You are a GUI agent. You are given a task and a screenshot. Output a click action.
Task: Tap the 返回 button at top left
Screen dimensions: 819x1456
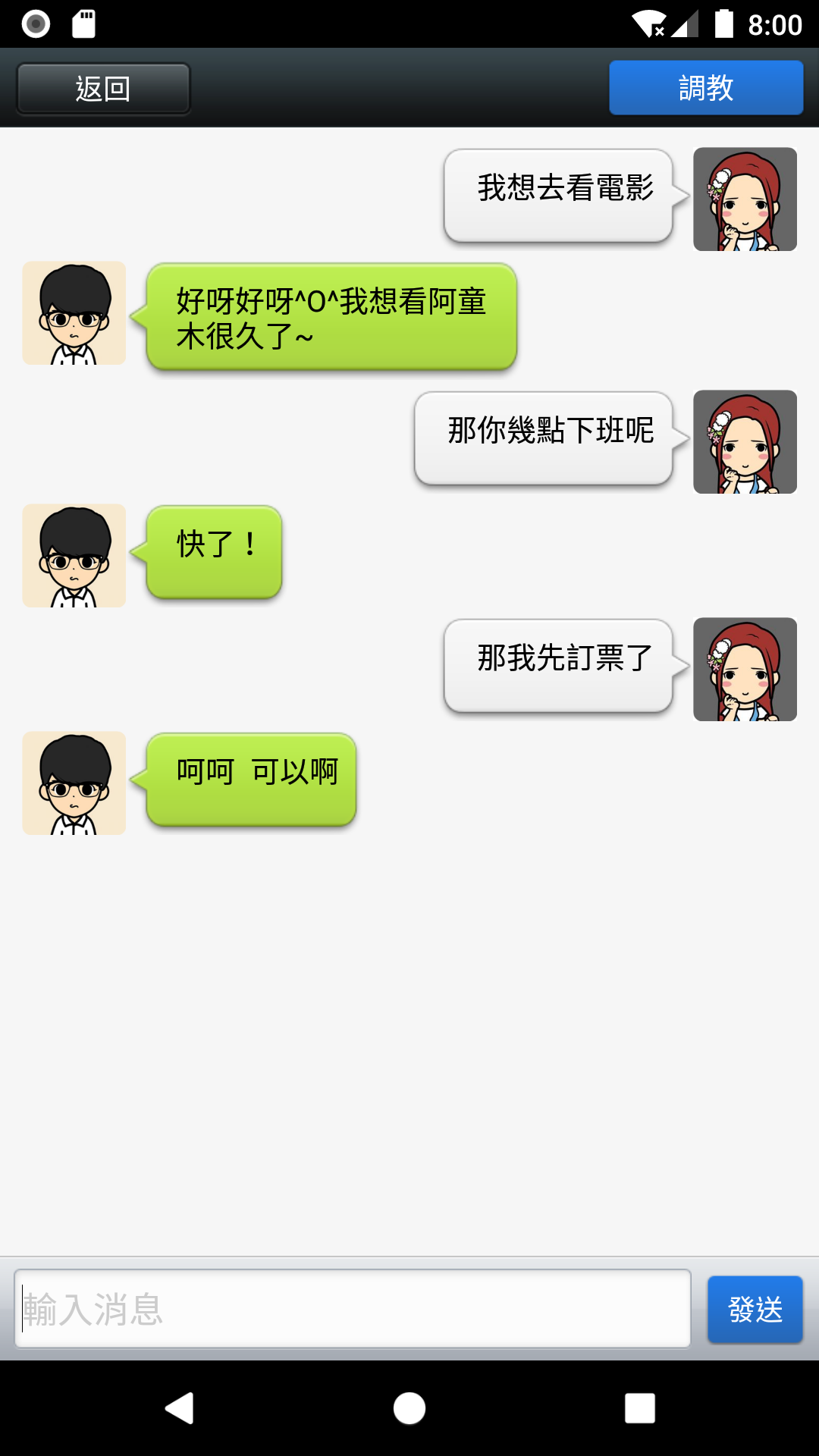click(102, 87)
